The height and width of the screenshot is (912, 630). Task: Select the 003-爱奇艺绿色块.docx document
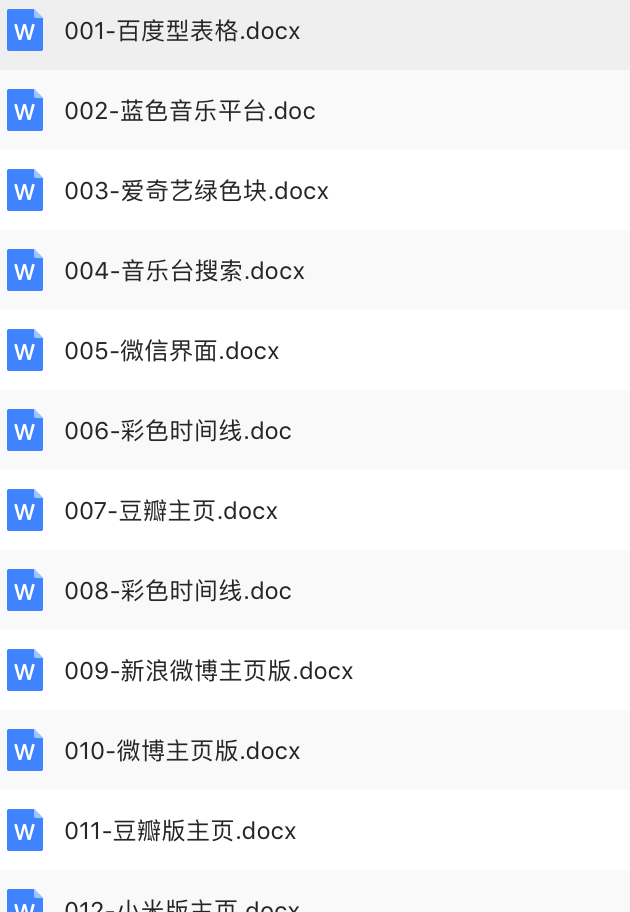click(x=196, y=191)
